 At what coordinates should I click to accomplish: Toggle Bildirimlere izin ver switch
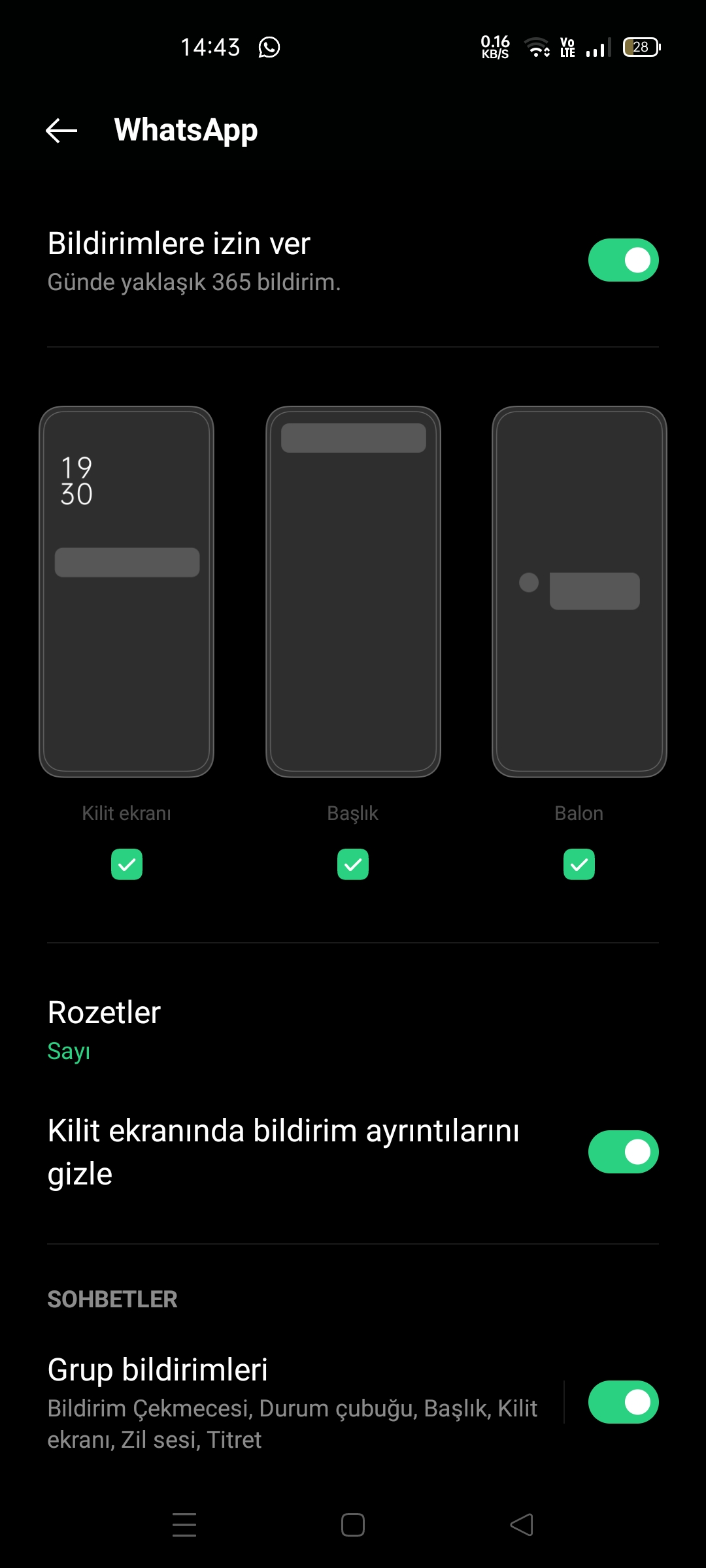click(x=623, y=260)
